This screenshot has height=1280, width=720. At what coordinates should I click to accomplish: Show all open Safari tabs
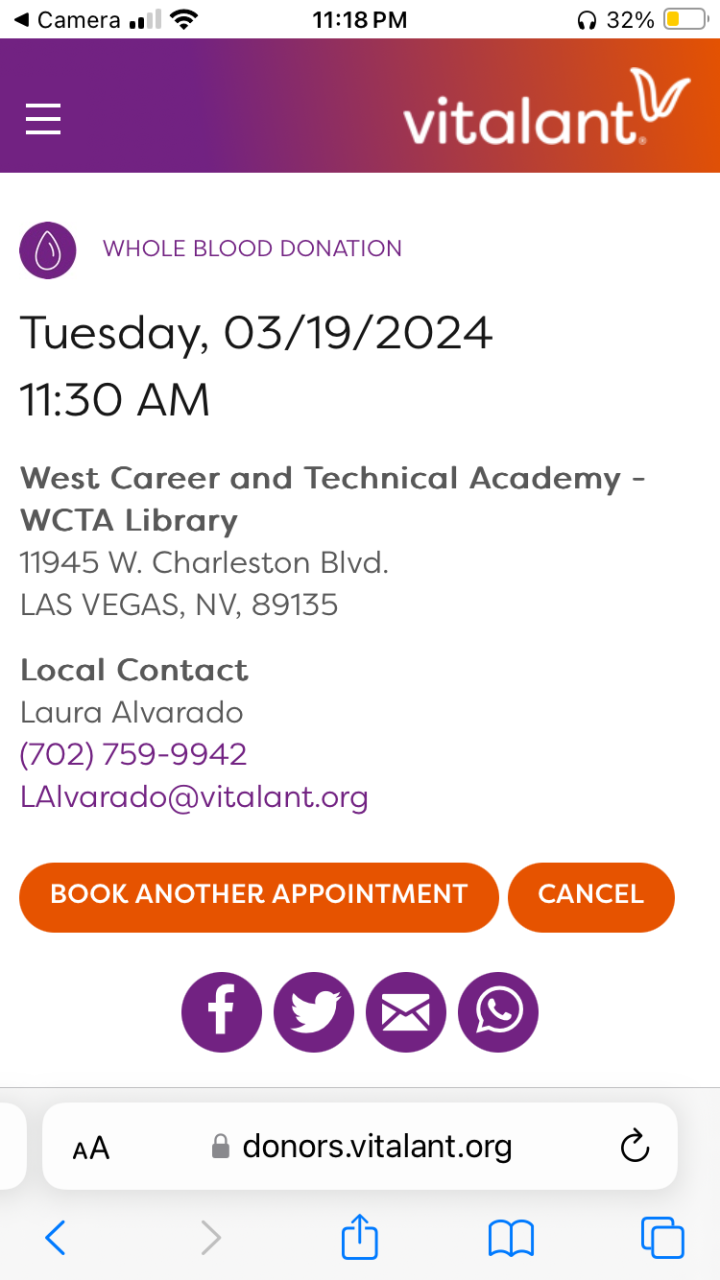[x=662, y=1239]
